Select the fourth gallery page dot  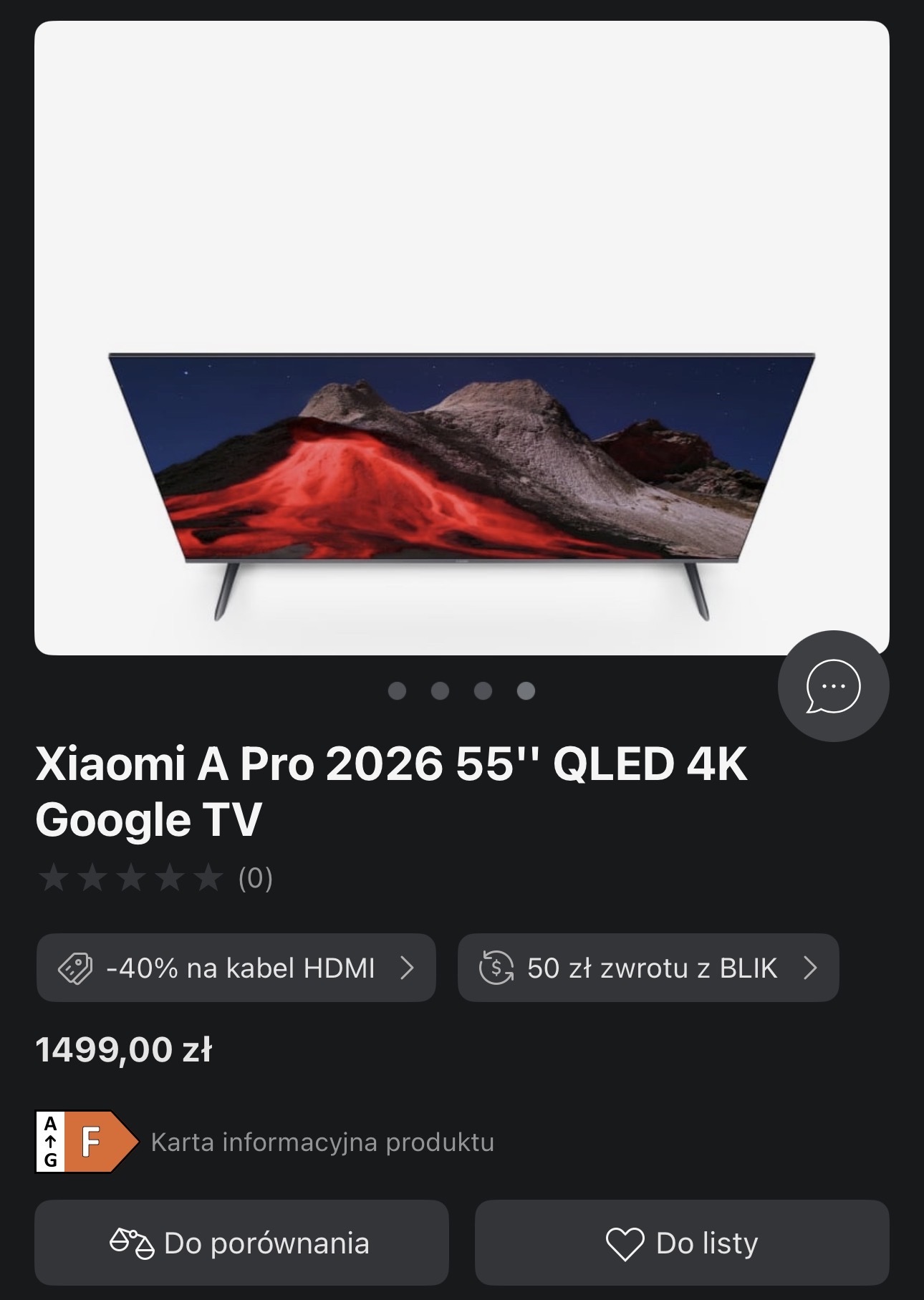[x=526, y=690]
